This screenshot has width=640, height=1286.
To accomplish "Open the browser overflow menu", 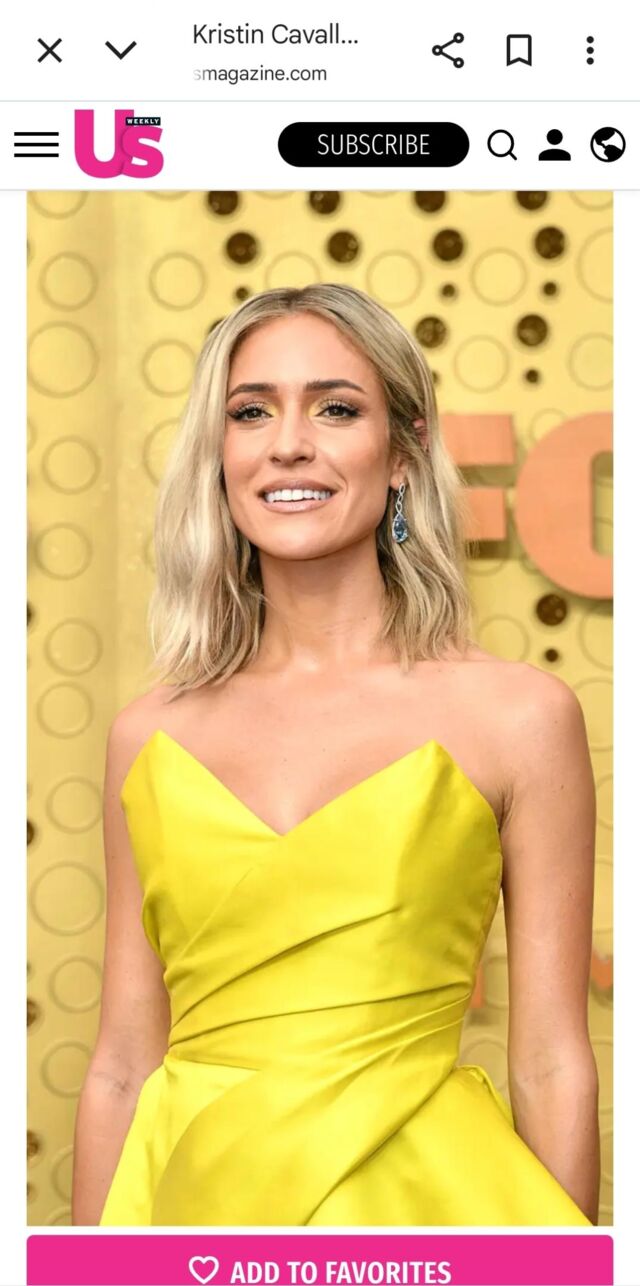I will coord(590,50).
